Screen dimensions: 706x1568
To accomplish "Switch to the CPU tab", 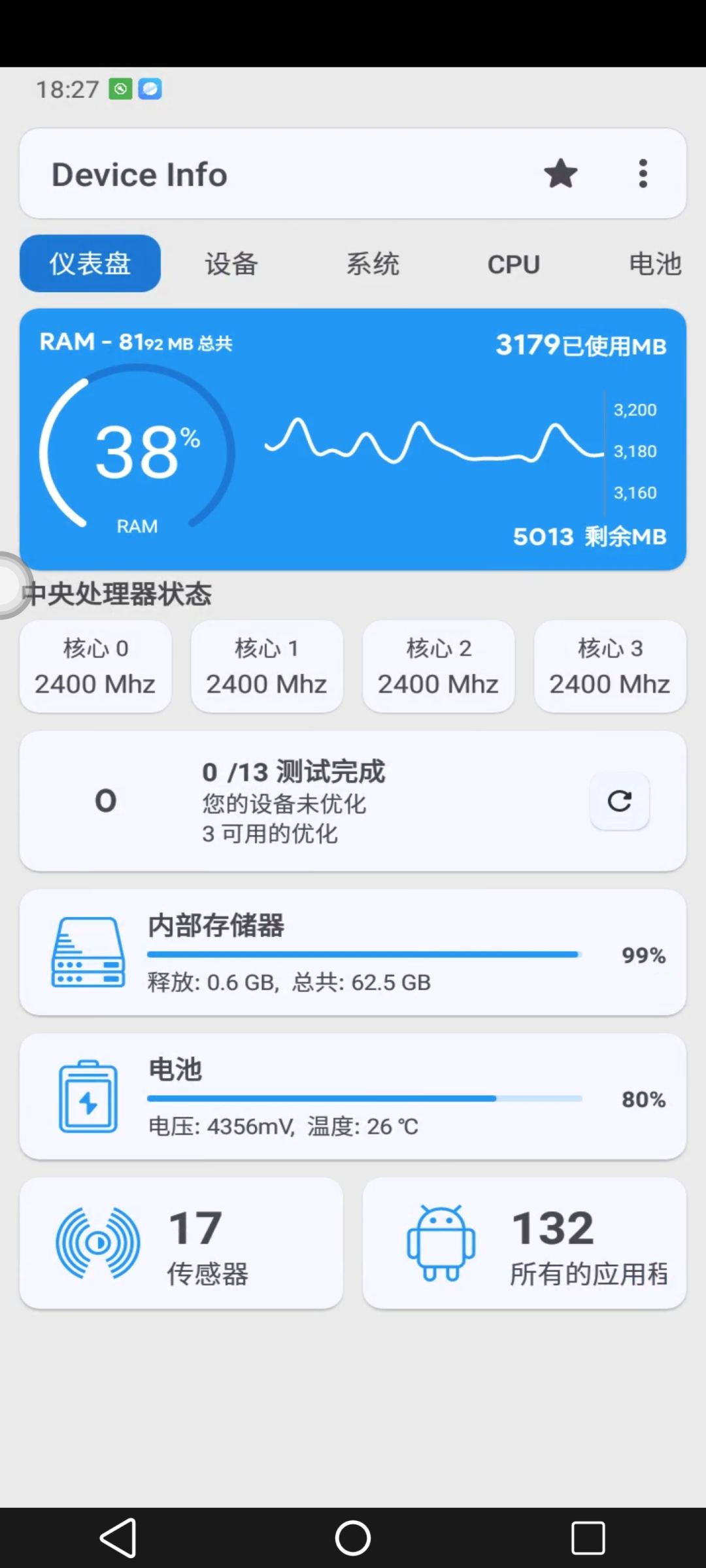I will coord(513,263).
